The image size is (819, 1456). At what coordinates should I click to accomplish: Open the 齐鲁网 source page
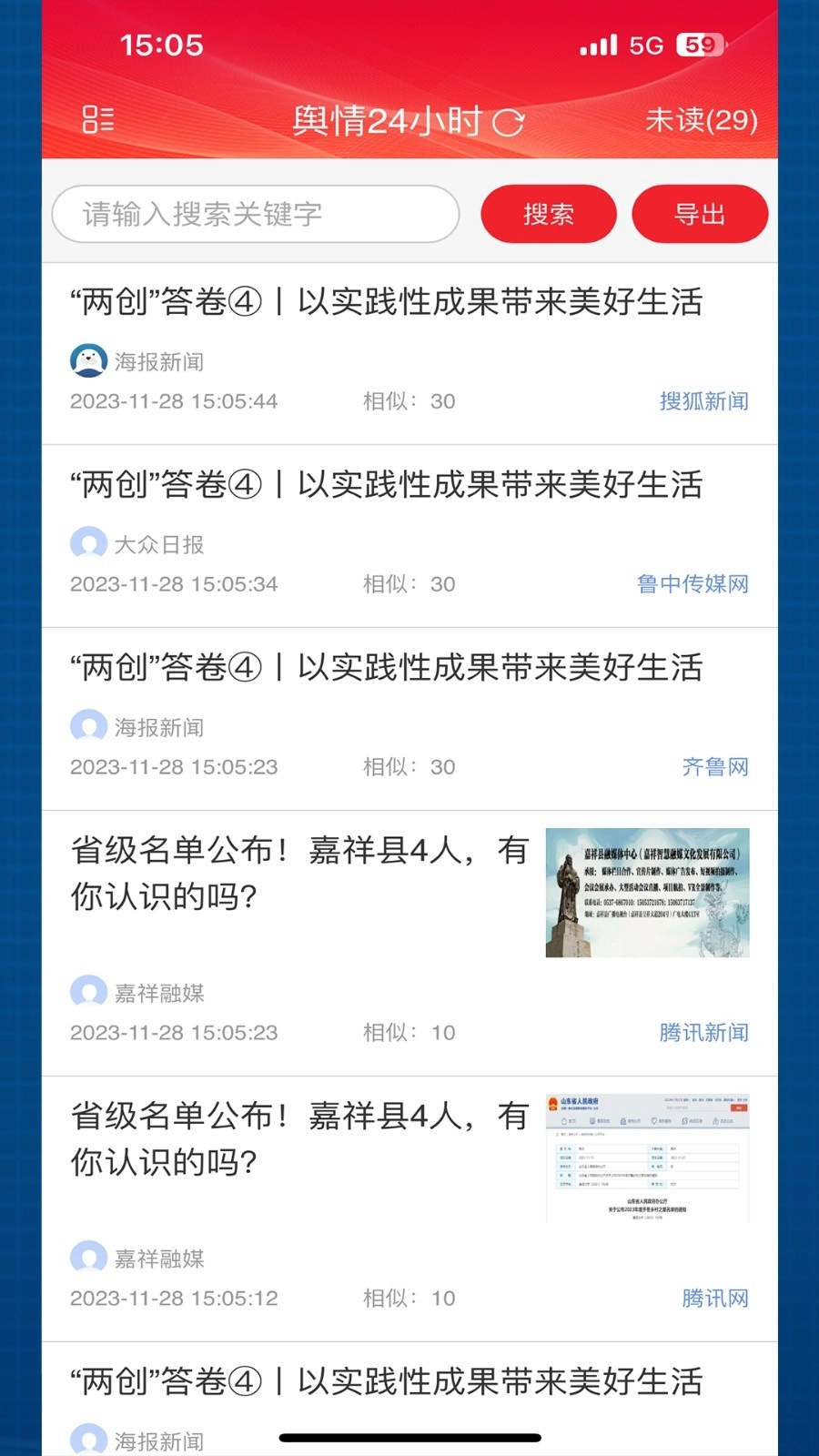tap(715, 767)
